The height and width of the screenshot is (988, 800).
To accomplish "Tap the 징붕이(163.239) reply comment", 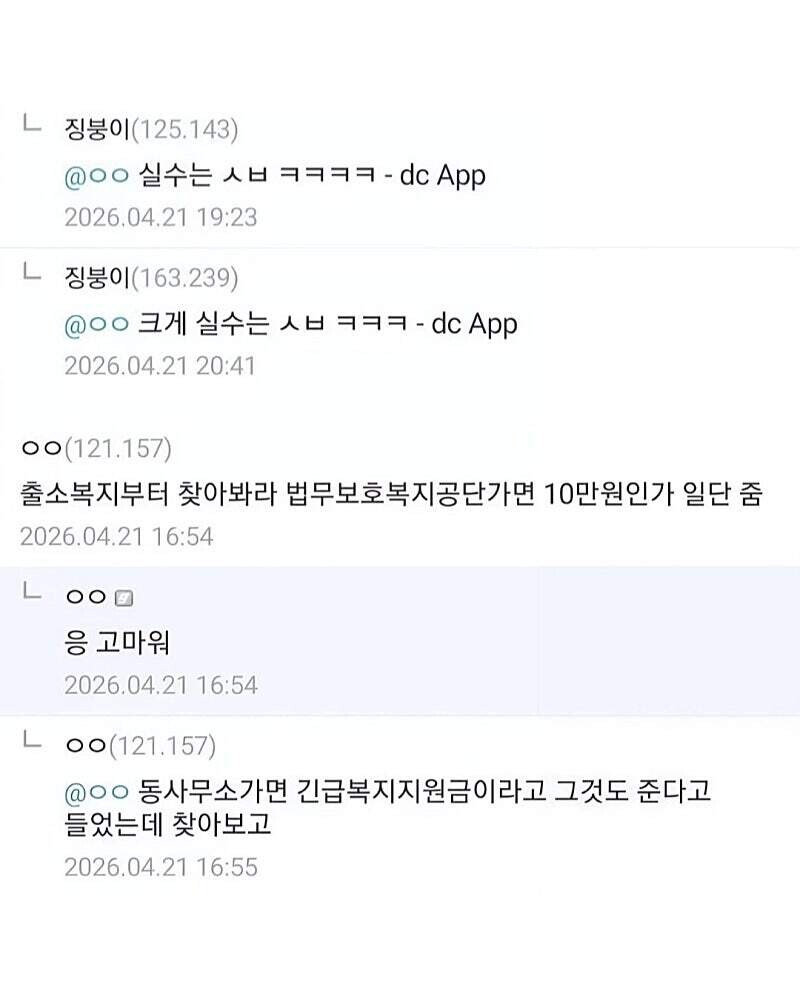I will 400,322.
